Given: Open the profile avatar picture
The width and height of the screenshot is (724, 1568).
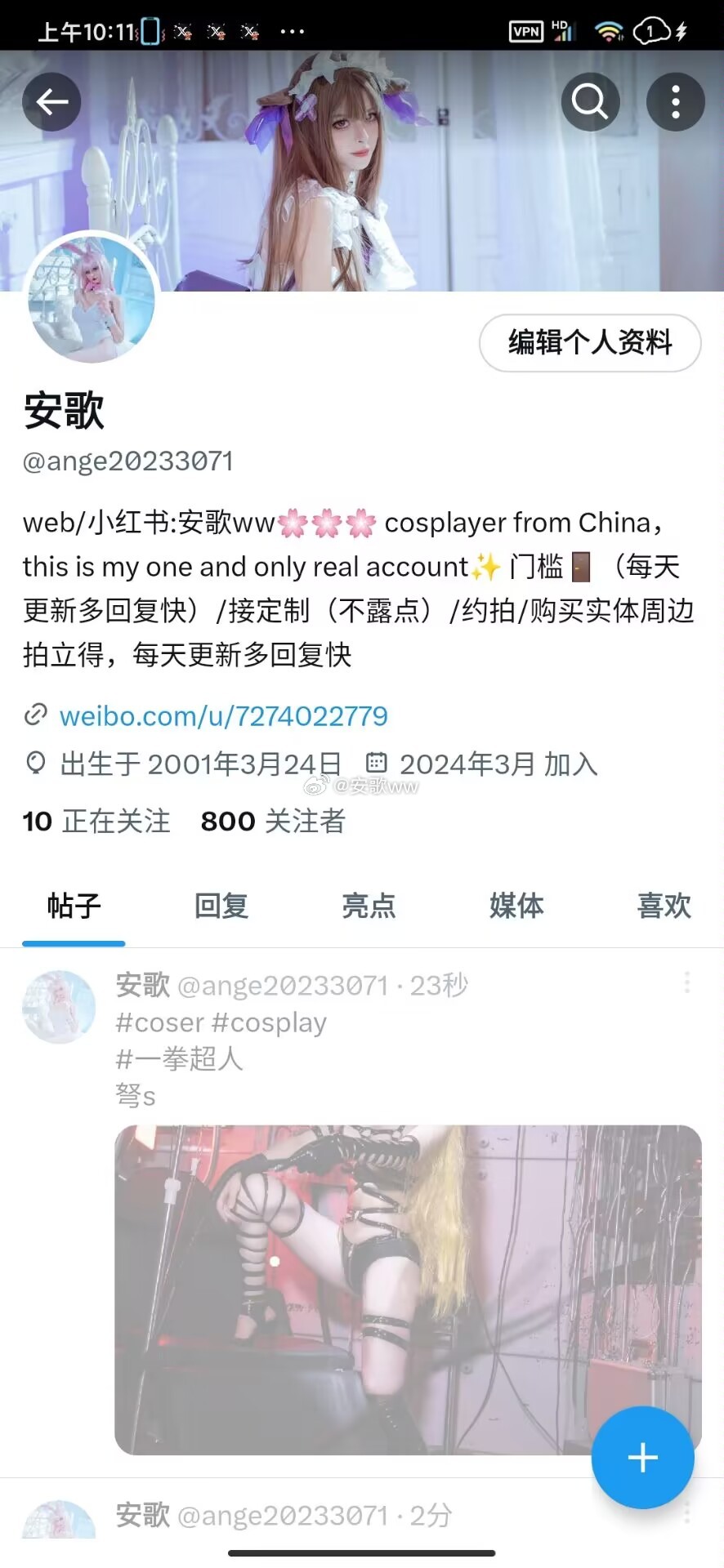Looking at the screenshot, I should pyautogui.click(x=92, y=299).
